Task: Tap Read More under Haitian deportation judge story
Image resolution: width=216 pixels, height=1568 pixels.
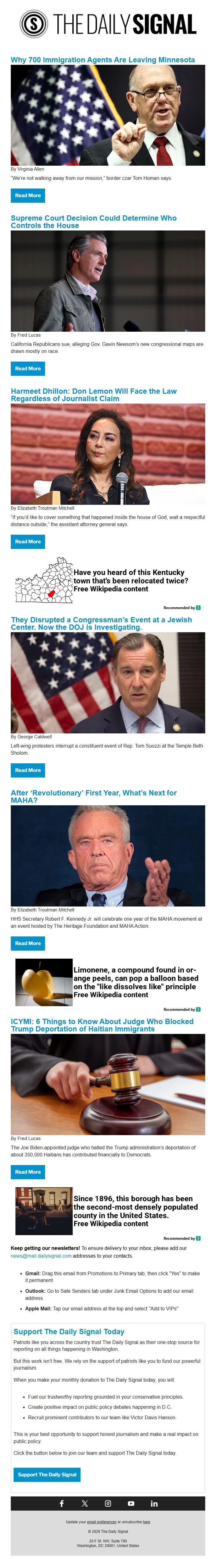Action: tap(27, 1172)
